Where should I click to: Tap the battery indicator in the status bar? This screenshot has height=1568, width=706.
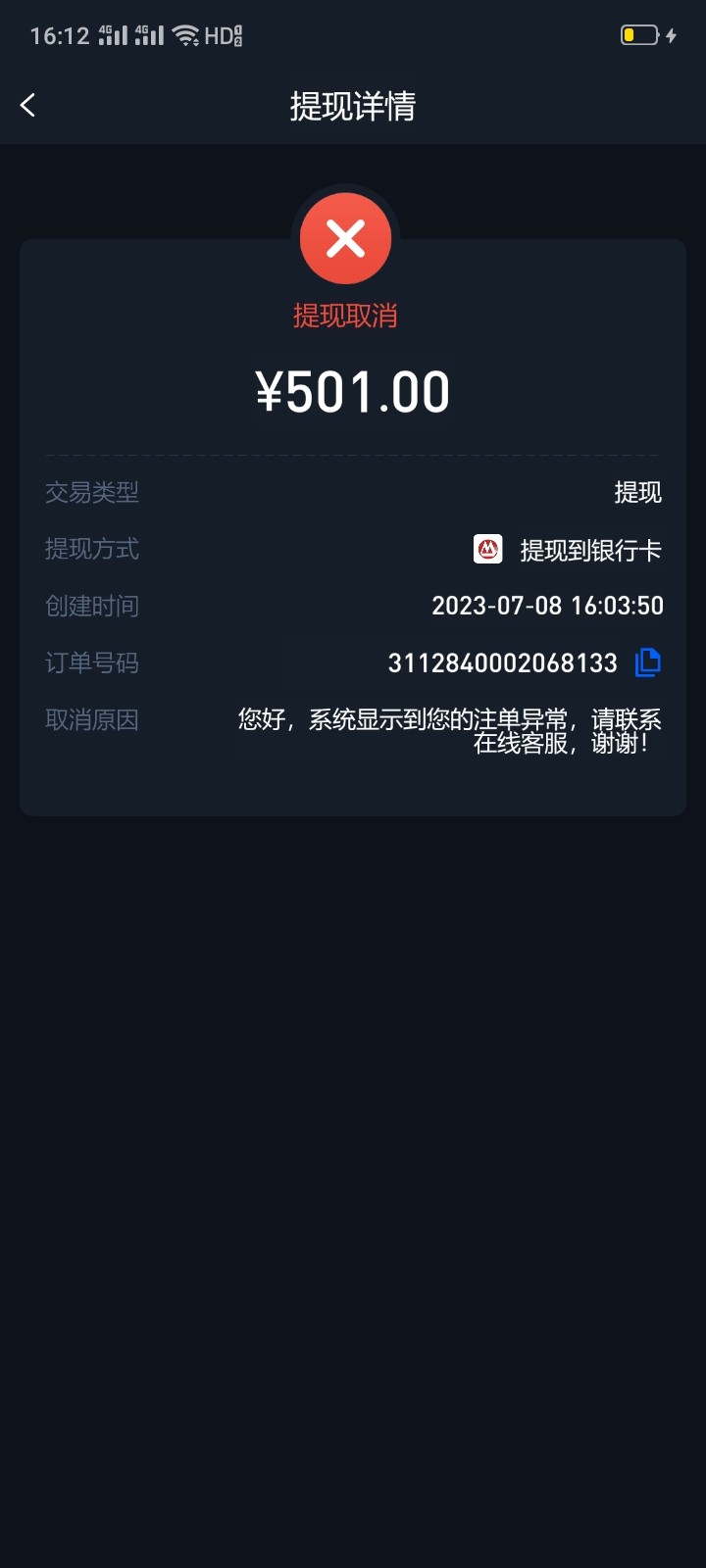(x=638, y=33)
